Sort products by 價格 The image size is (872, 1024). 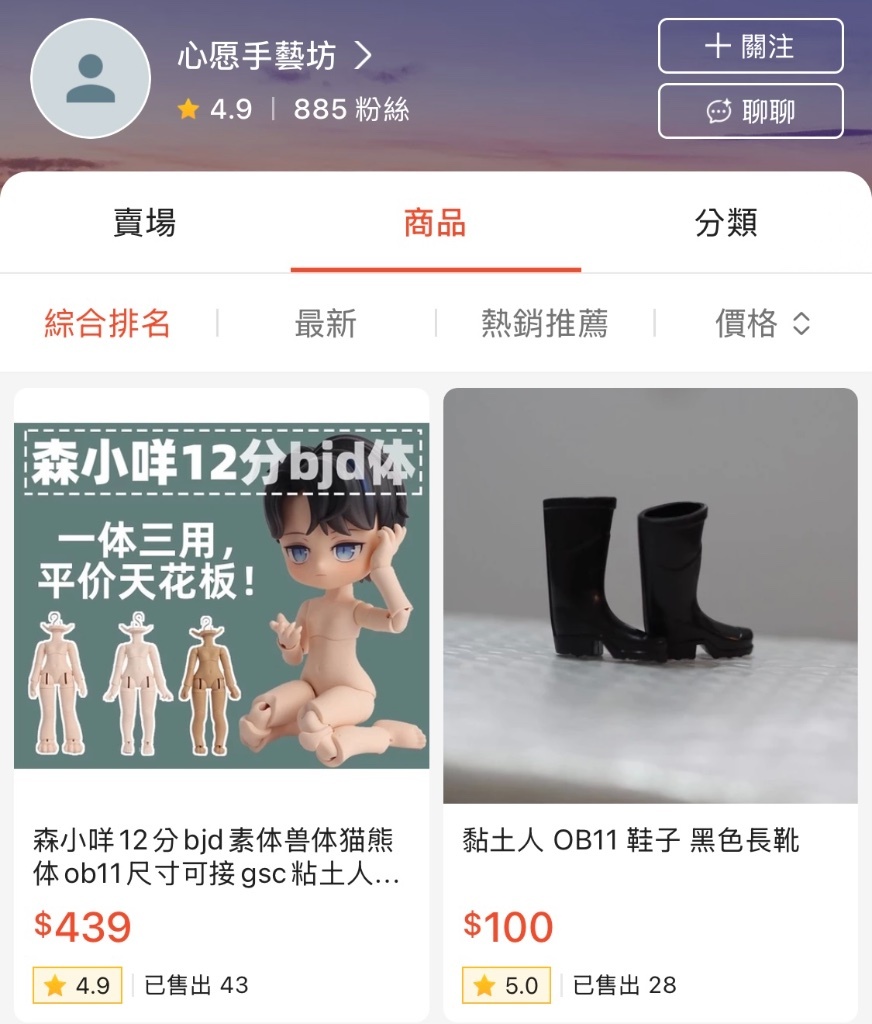pos(762,323)
